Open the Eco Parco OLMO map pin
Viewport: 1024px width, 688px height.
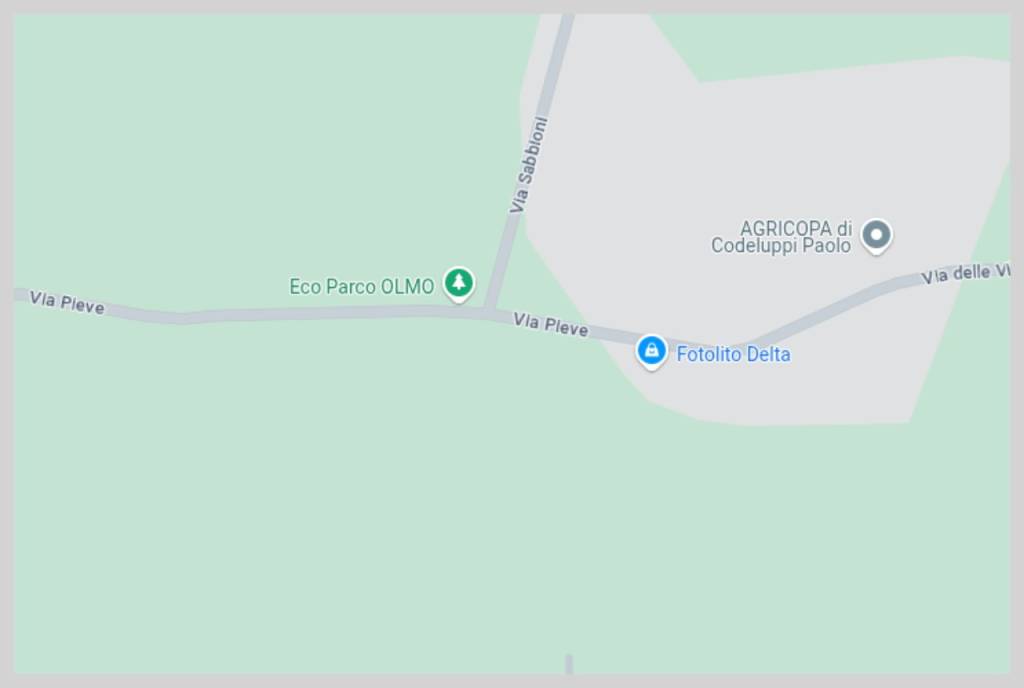tap(459, 283)
